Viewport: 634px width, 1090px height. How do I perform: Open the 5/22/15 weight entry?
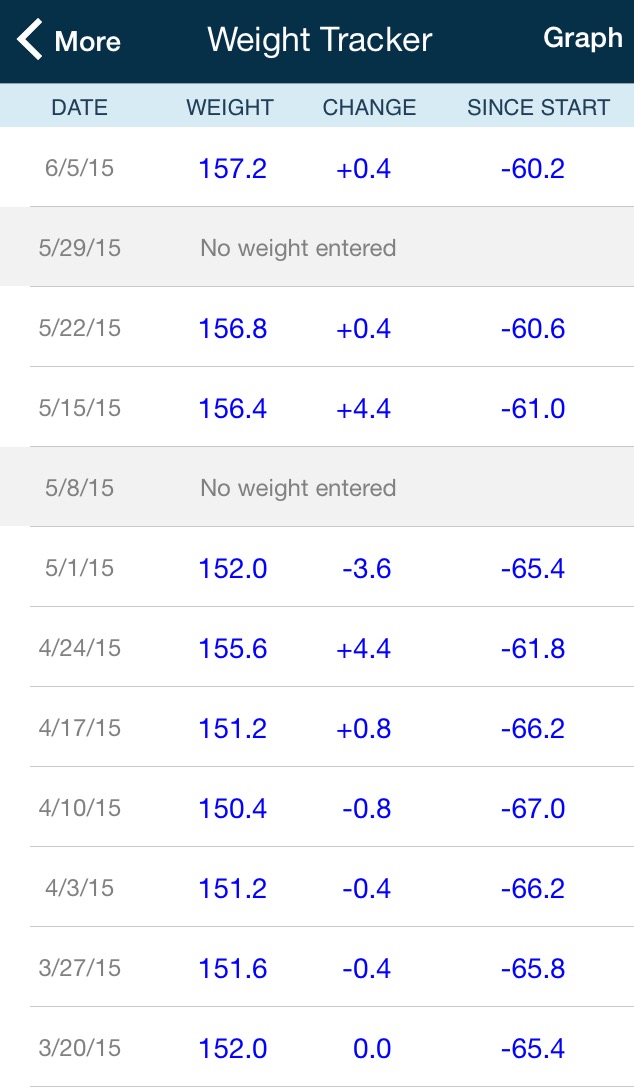pyautogui.click(x=317, y=327)
